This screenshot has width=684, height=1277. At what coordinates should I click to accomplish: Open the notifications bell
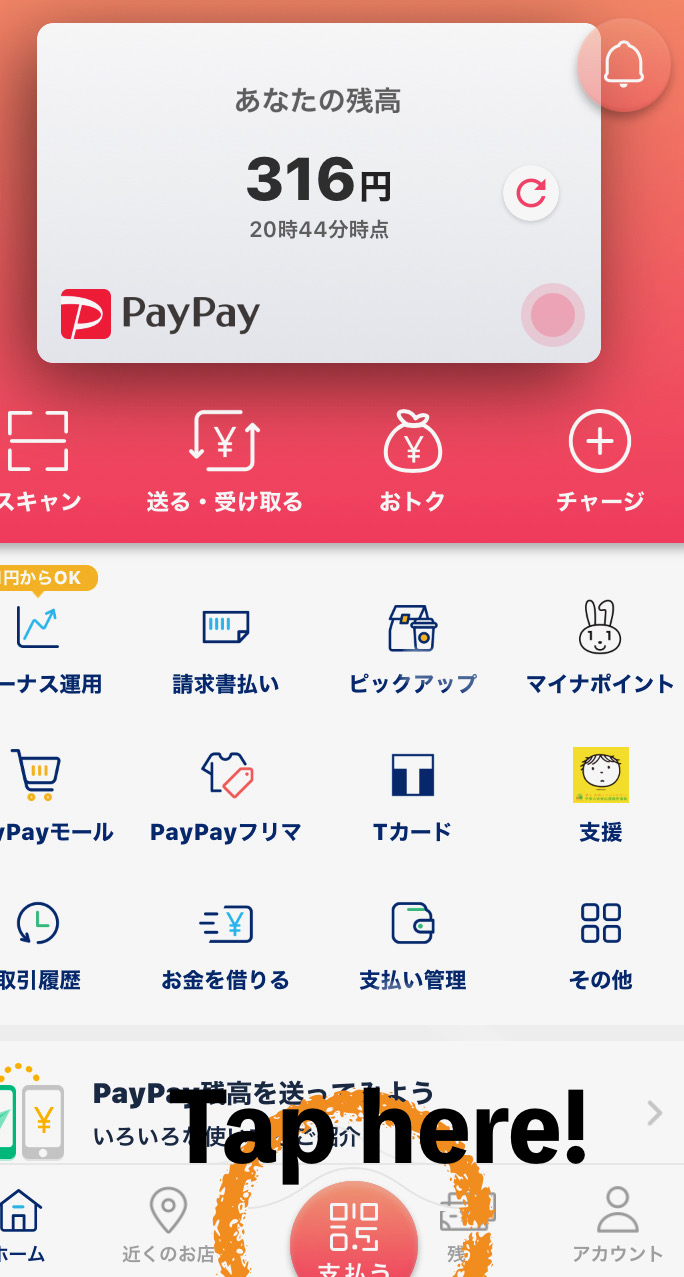(x=625, y=65)
